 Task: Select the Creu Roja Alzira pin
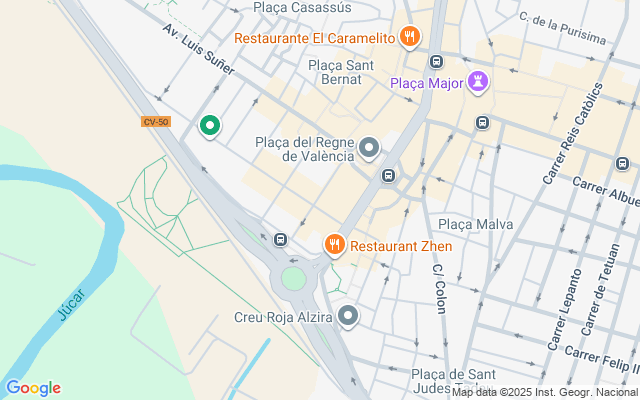(x=348, y=317)
